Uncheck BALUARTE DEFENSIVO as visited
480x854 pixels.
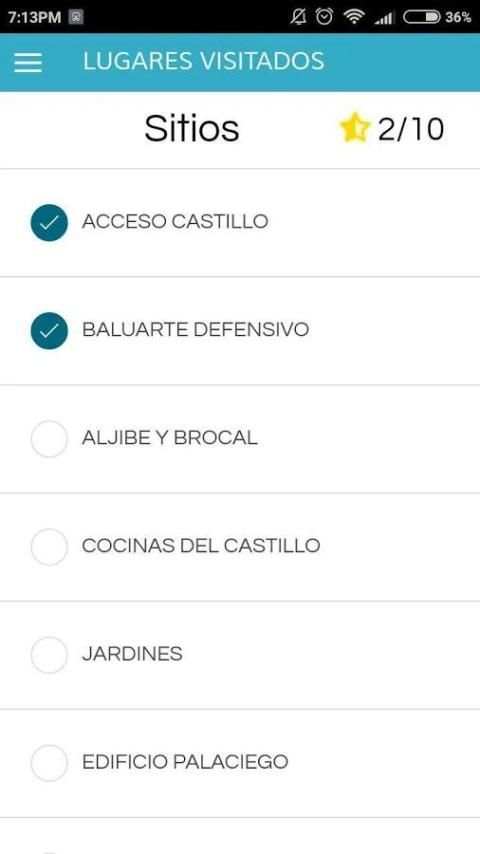49,330
